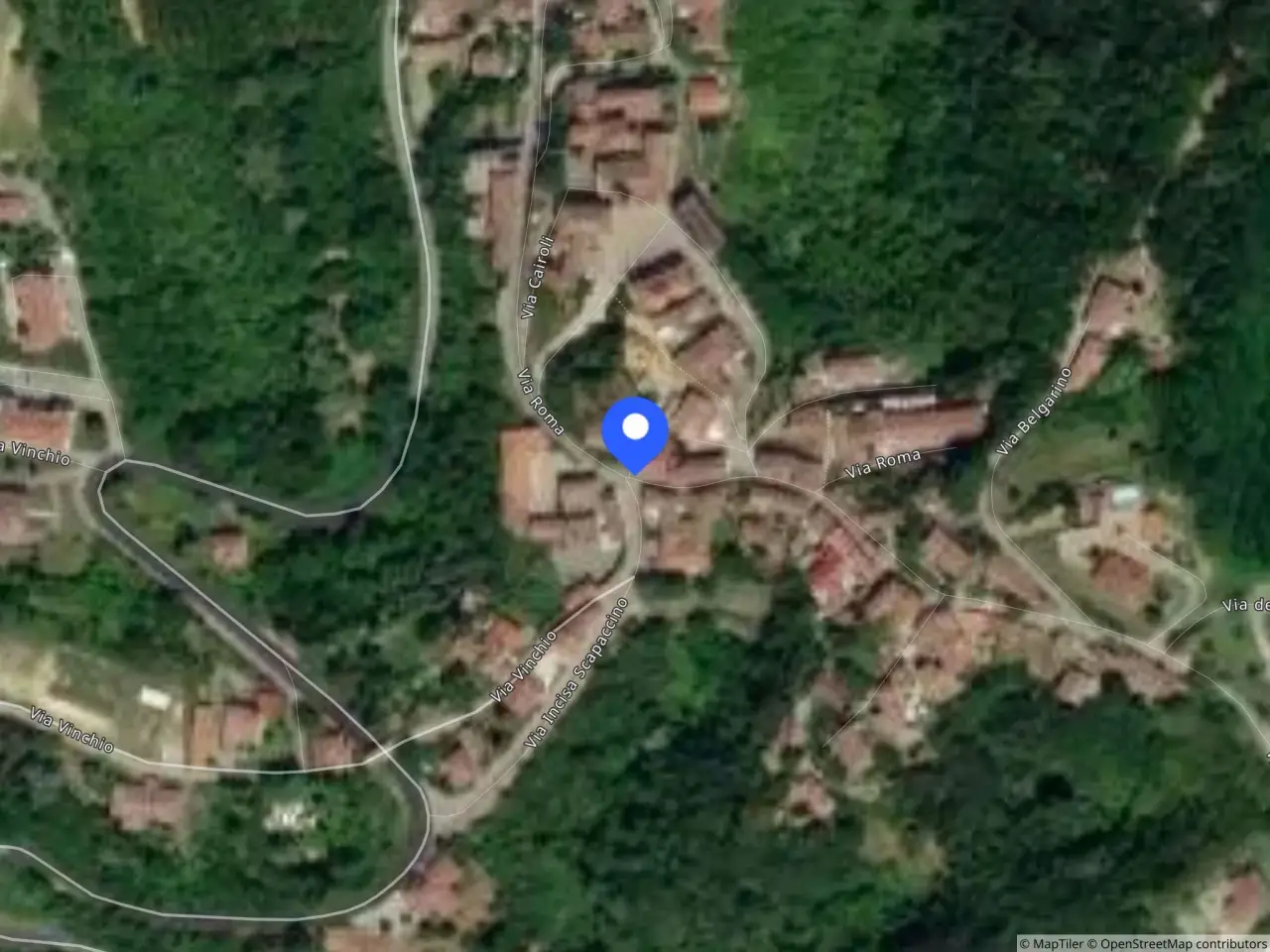Tap the blue location pin on the map
The width and height of the screenshot is (1270, 952).
click(635, 434)
